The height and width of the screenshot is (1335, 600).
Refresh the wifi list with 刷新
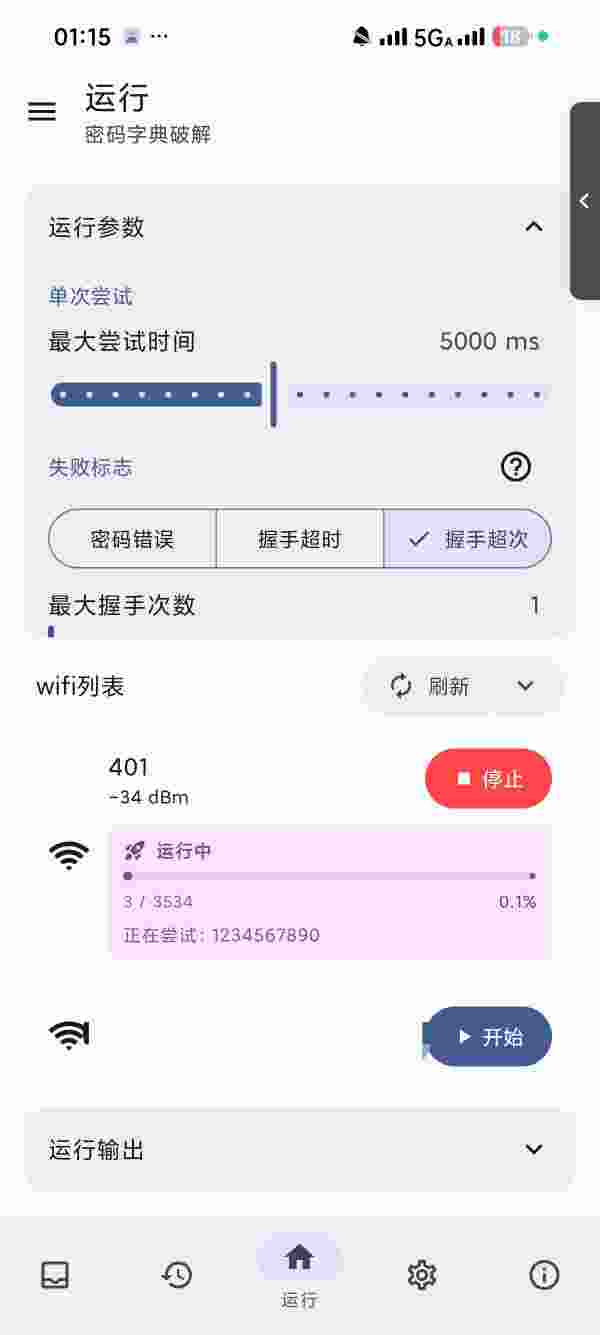pyautogui.click(x=430, y=686)
